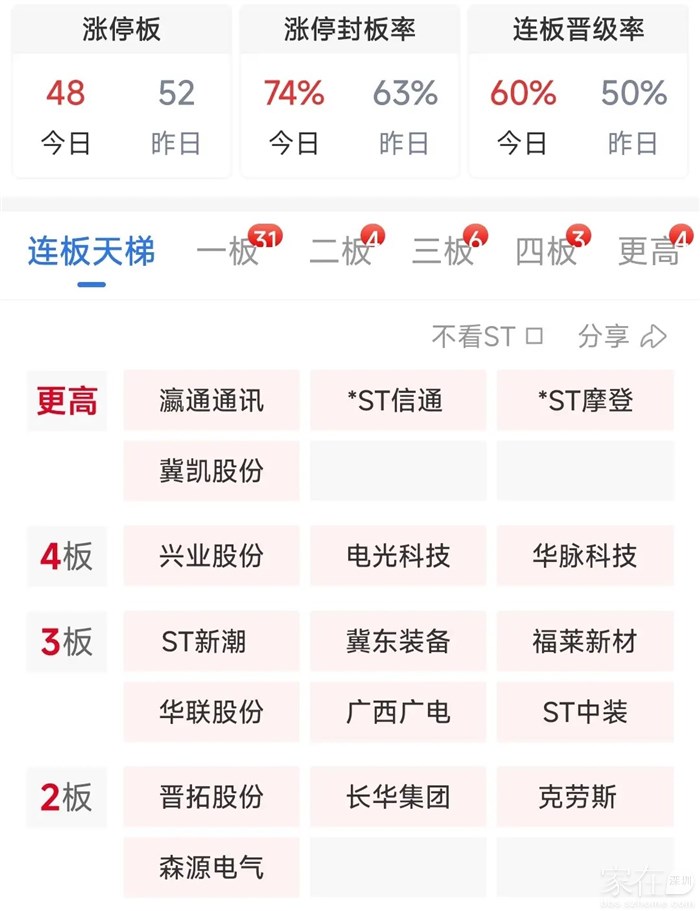Image resolution: width=700 pixels, height=911 pixels.
Task: Tap 广西广电 stock
Action: (x=398, y=712)
